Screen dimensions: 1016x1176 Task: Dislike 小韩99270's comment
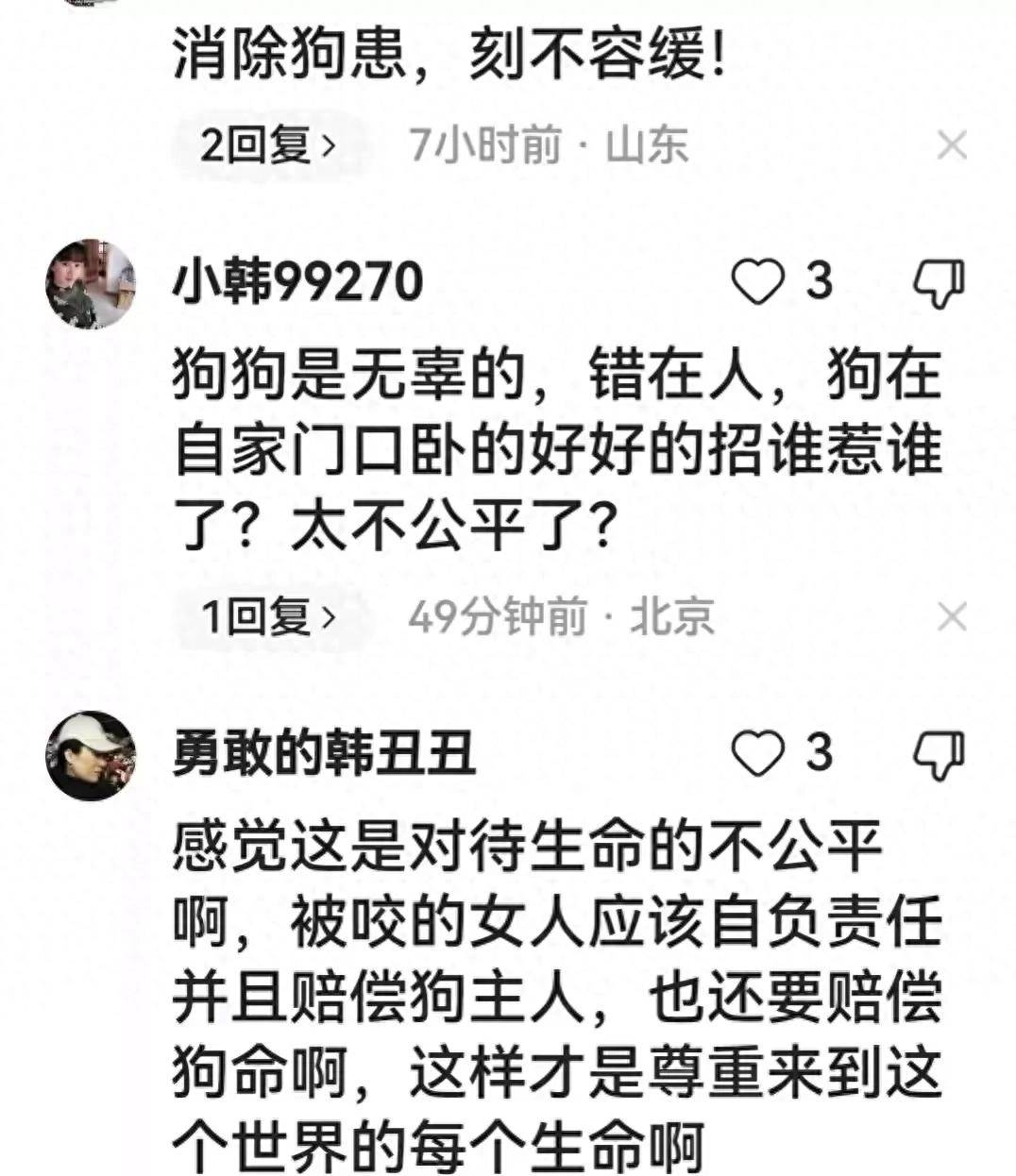click(939, 282)
